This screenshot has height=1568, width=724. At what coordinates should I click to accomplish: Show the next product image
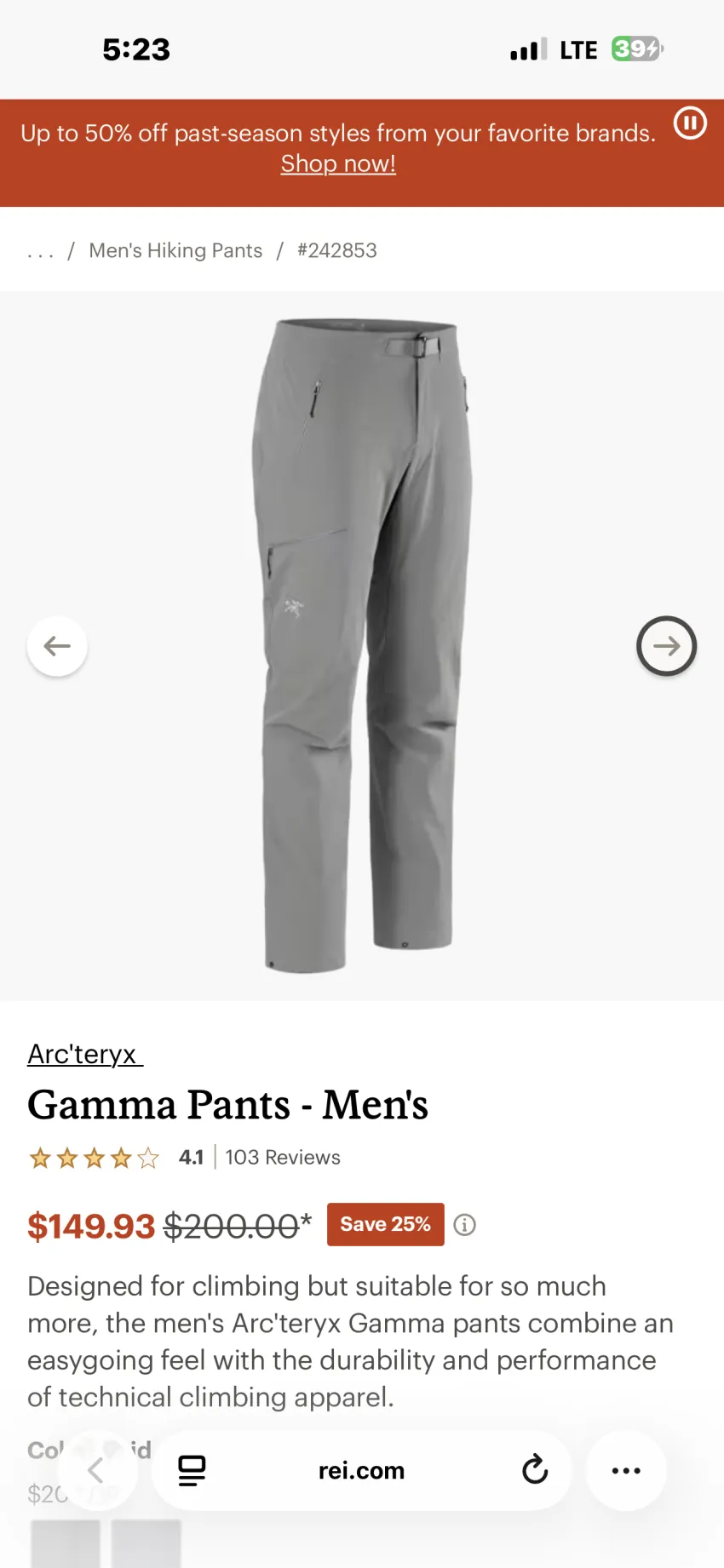coord(667,646)
